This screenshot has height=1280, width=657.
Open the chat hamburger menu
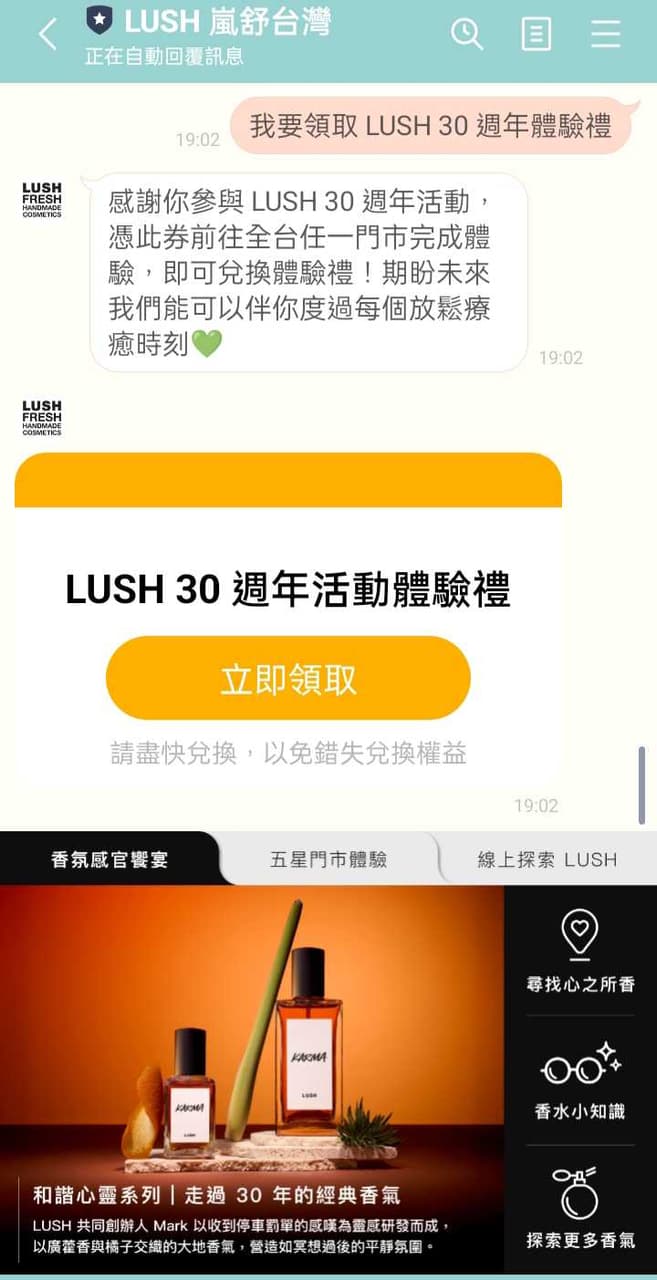(x=605, y=34)
